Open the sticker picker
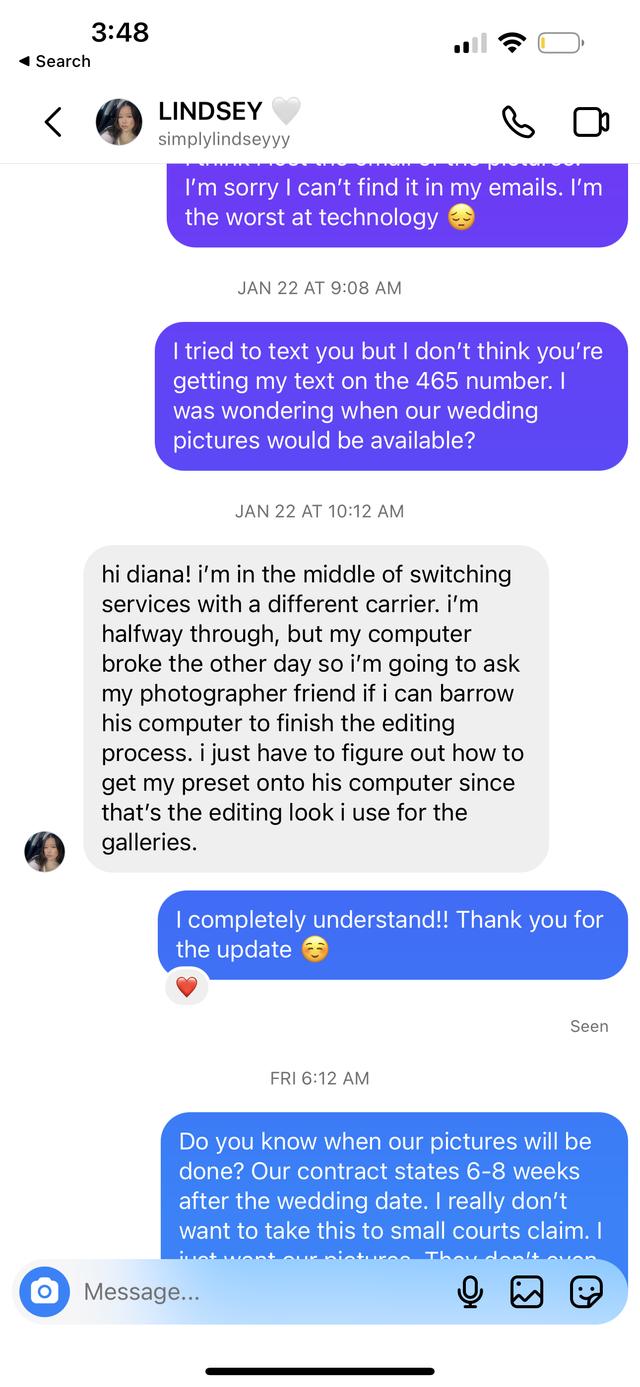 586,1292
